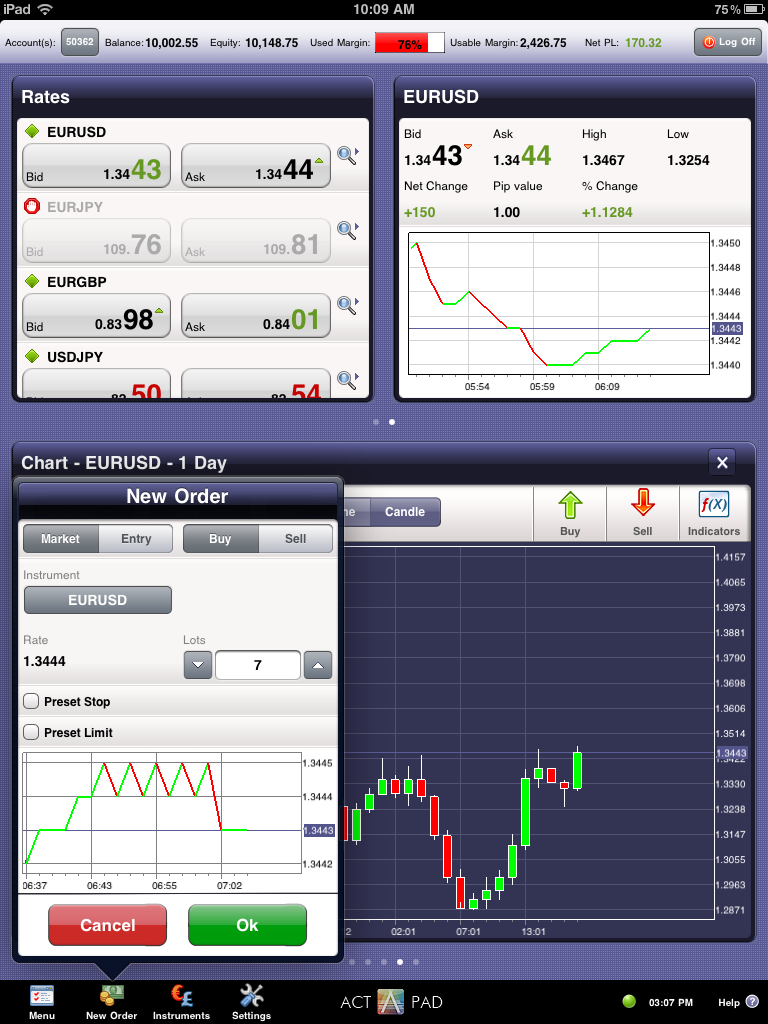Cancel the new order
This screenshot has width=768, height=1024.
(x=107, y=925)
